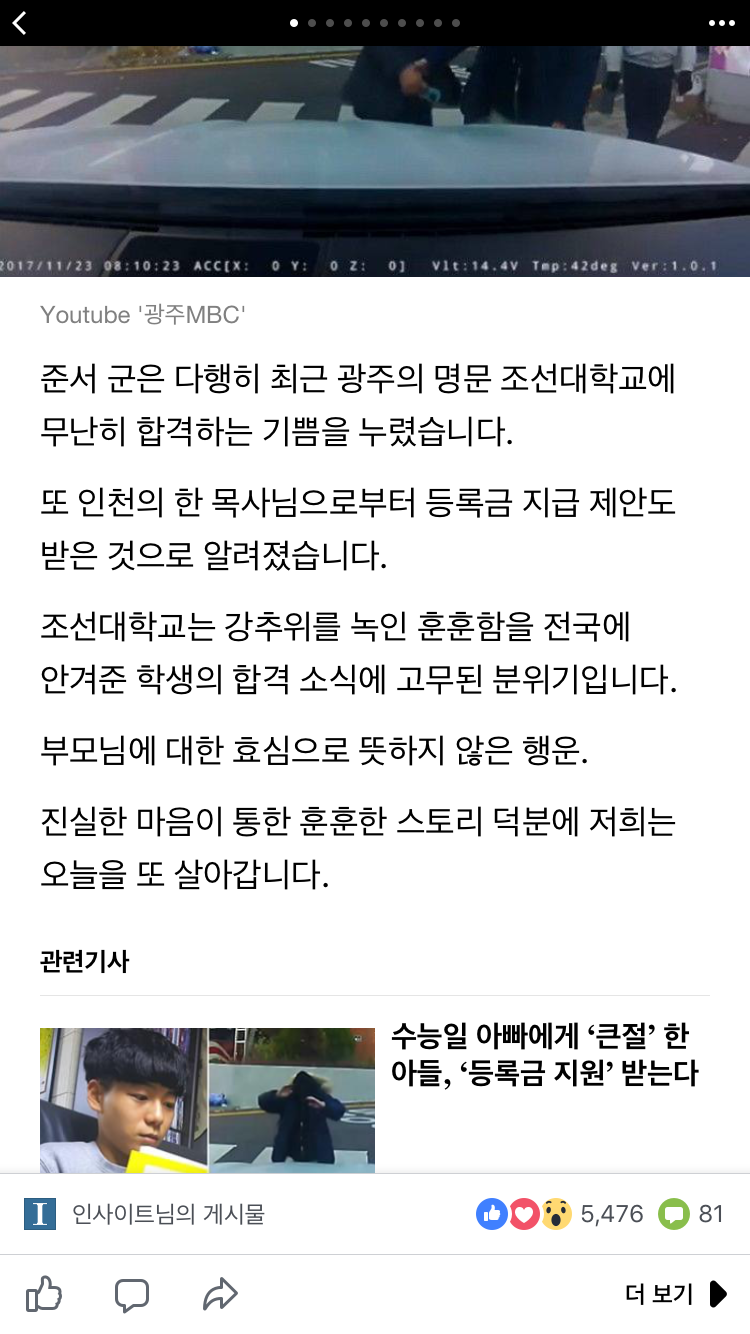This screenshot has height=1334, width=750.
Task: Tap the page indicator dots
Action: point(375,23)
